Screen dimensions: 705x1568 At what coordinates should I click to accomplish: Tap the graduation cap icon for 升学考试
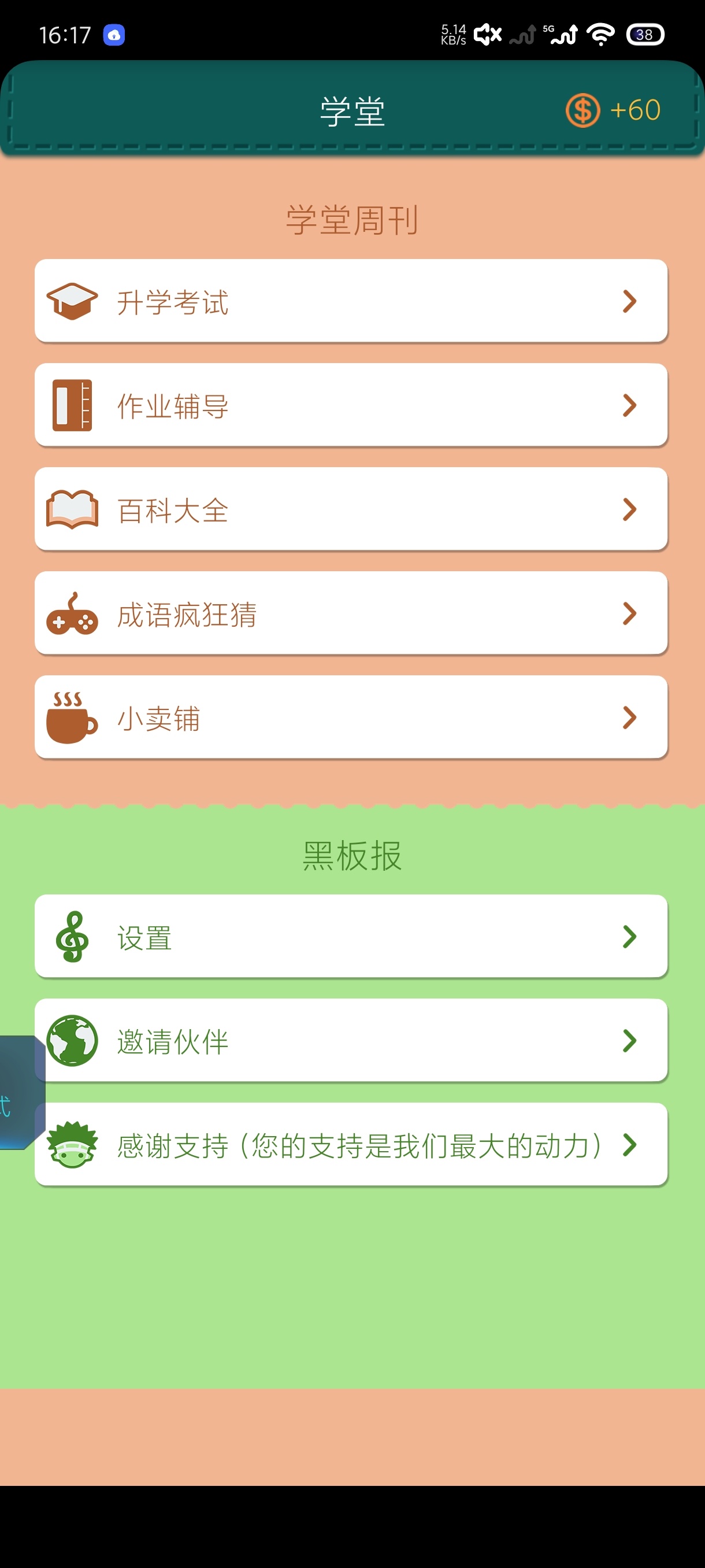[71, 301]
